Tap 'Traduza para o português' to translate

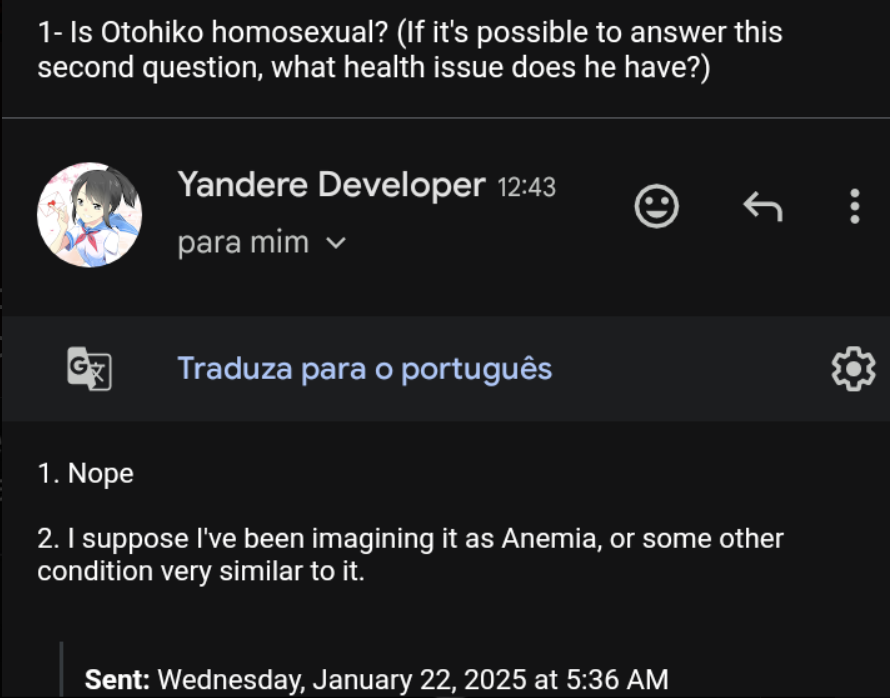click(364, 368)
